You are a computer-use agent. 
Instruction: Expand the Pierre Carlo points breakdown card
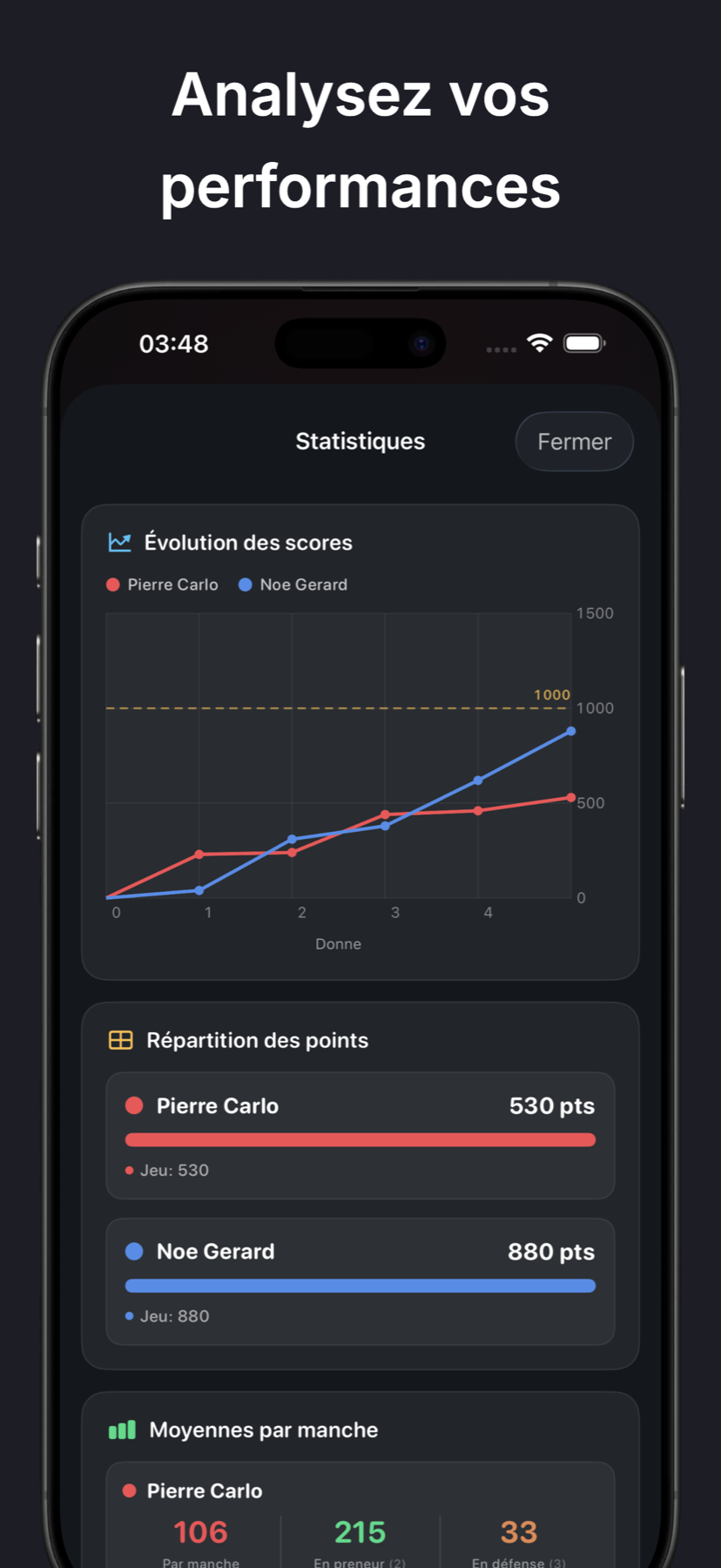[x=360, y=1135]
